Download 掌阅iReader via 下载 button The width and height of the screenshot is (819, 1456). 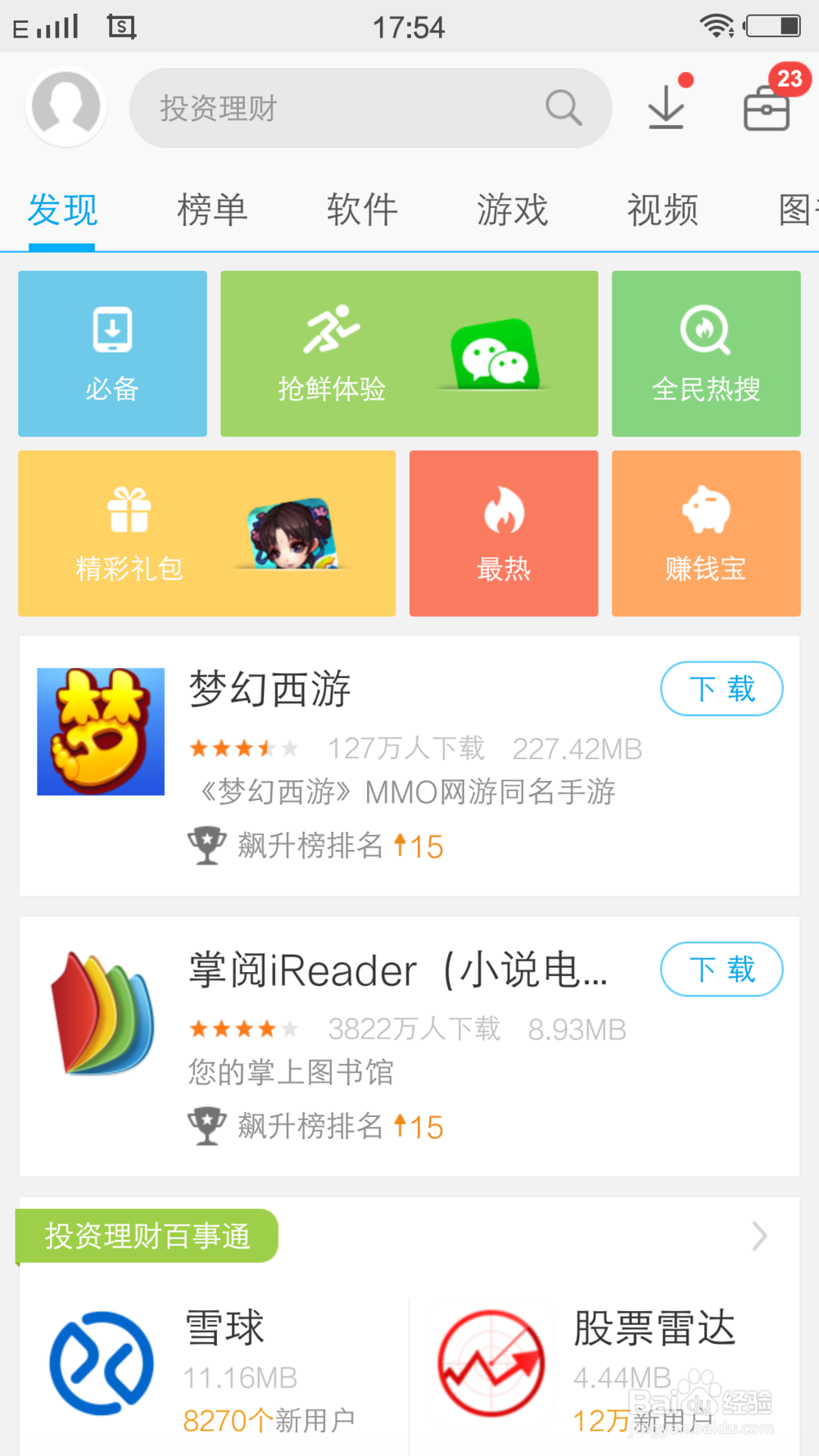(x=721, y=970)
